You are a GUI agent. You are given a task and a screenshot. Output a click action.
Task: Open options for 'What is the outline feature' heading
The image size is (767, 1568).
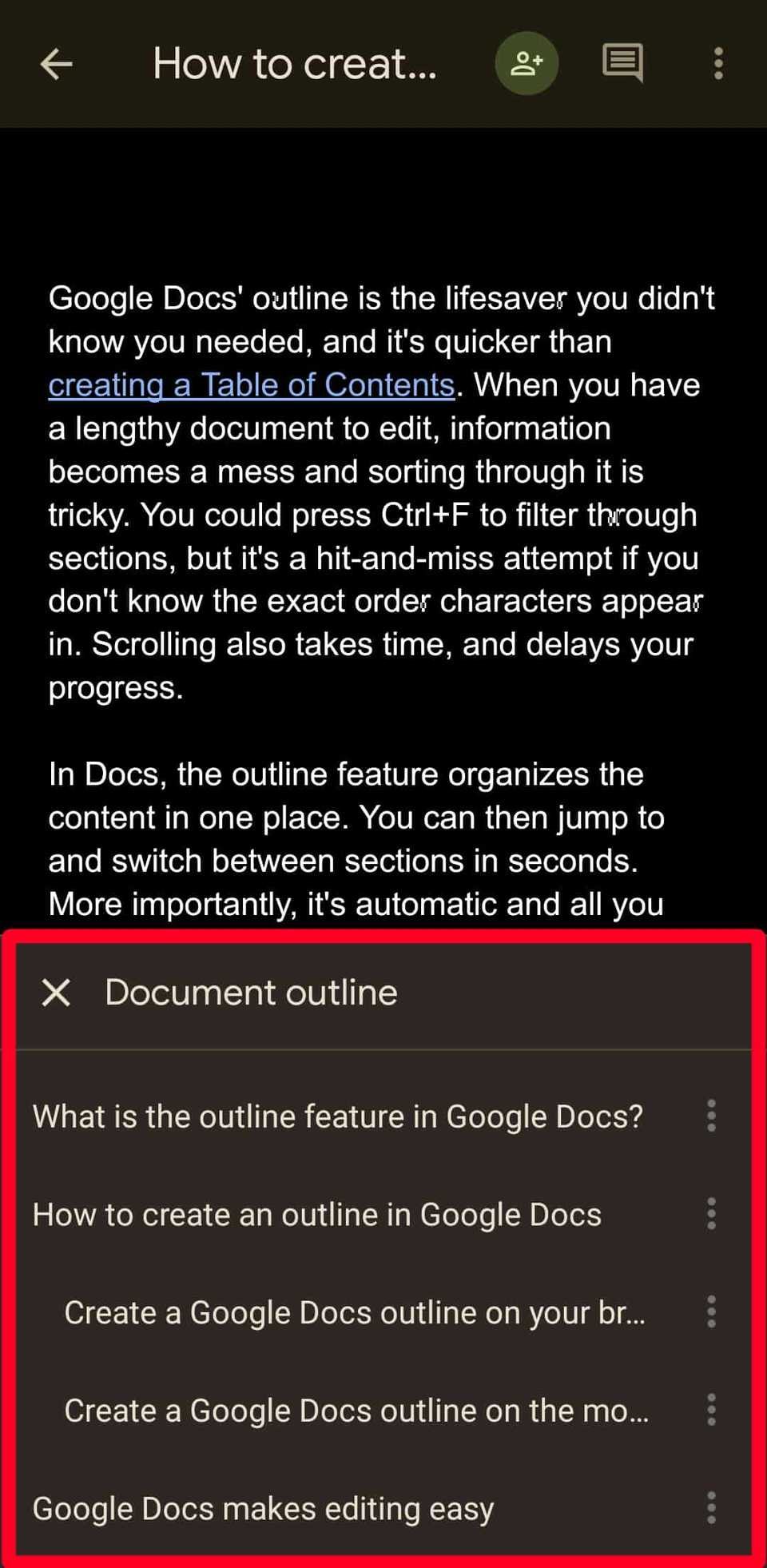tap(711, 1115)
